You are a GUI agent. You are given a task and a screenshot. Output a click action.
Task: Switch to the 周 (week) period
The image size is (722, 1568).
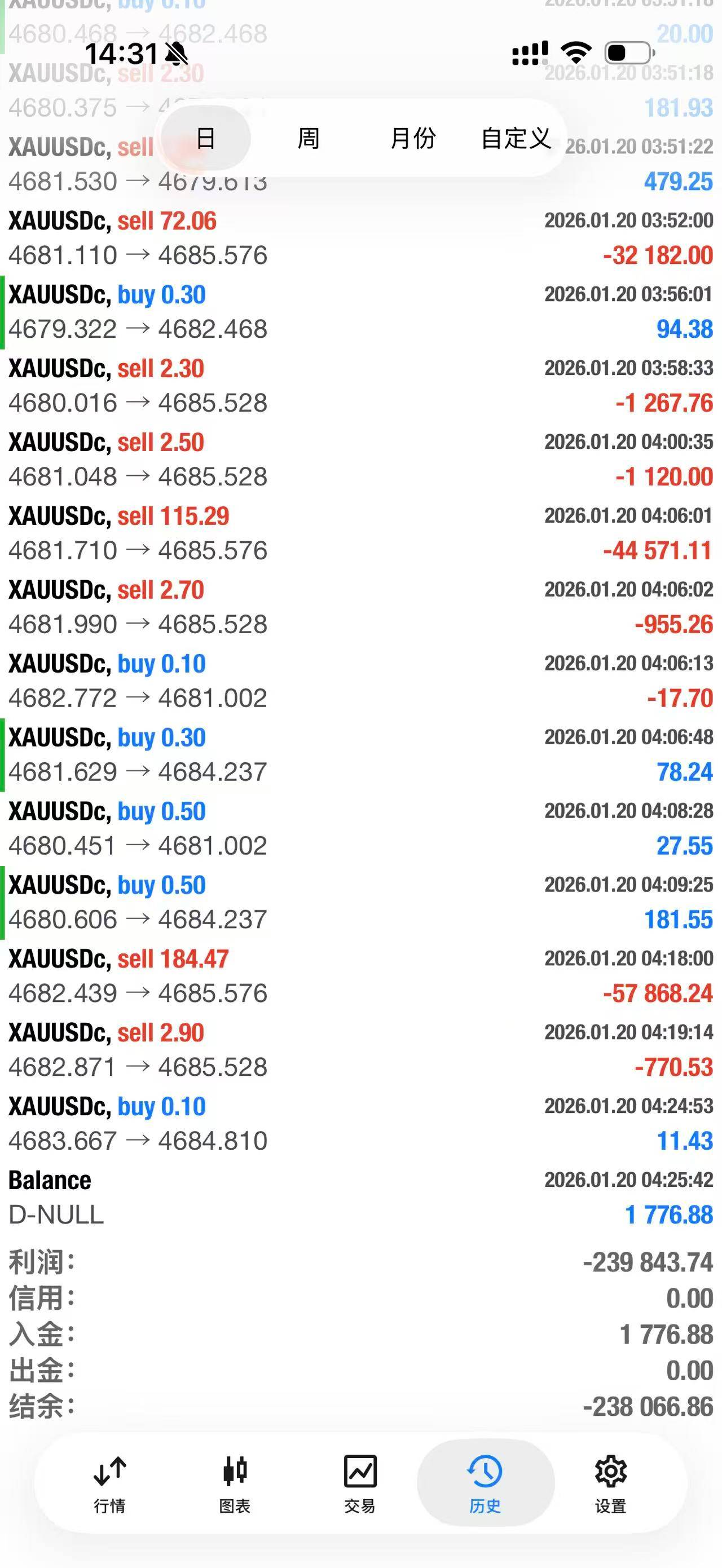(x=308, y=138)
